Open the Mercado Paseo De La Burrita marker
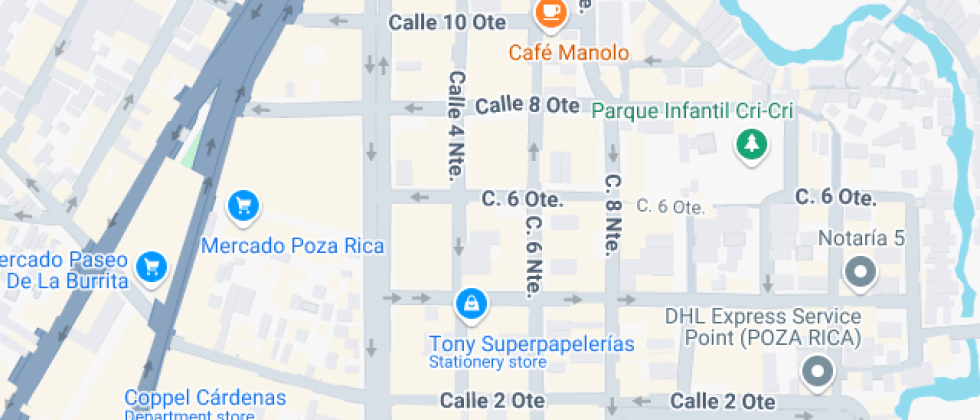This screenshot has height=420, width=980. [151, 267]
